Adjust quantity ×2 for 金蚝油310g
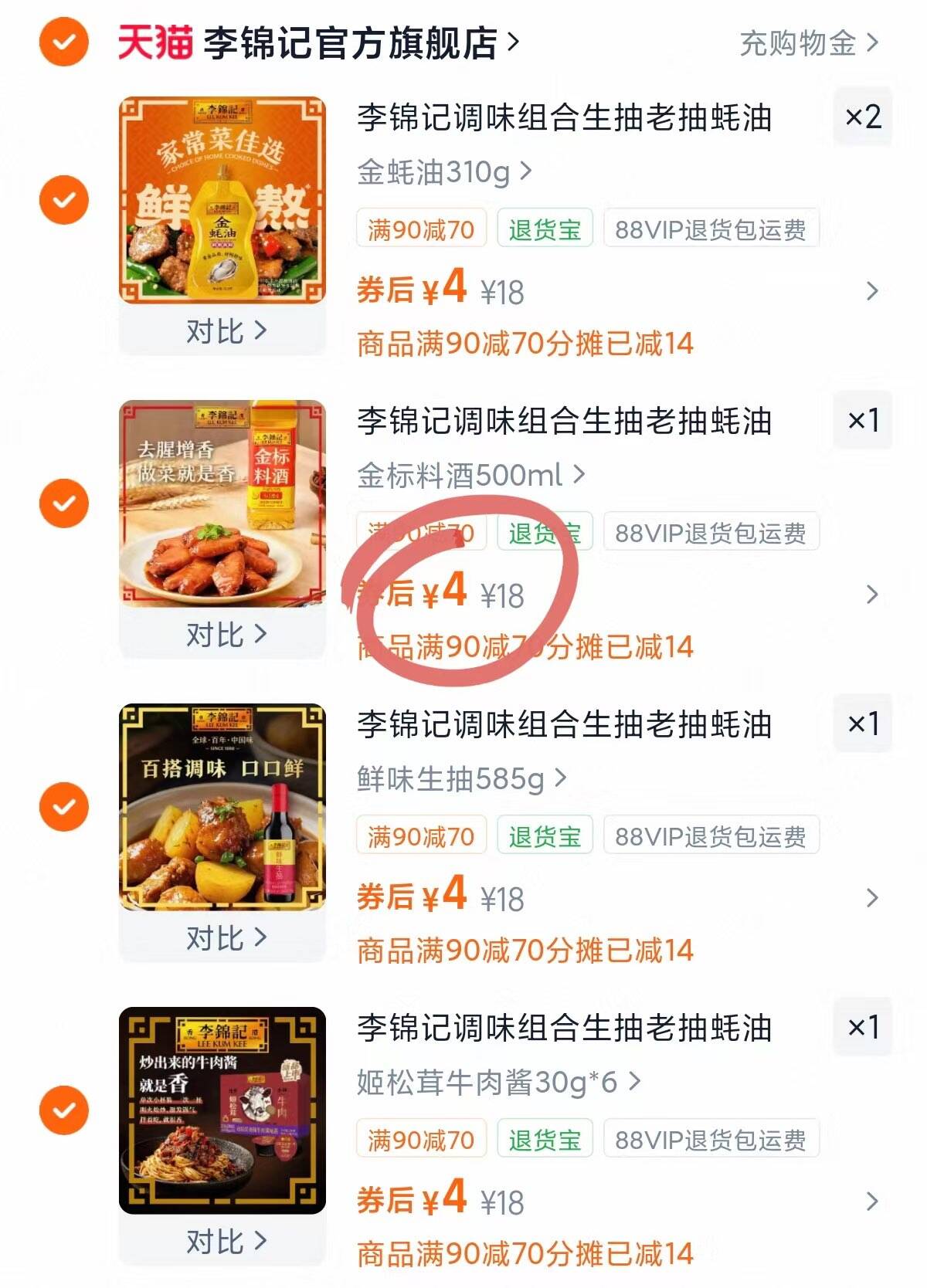 (862, 117)
